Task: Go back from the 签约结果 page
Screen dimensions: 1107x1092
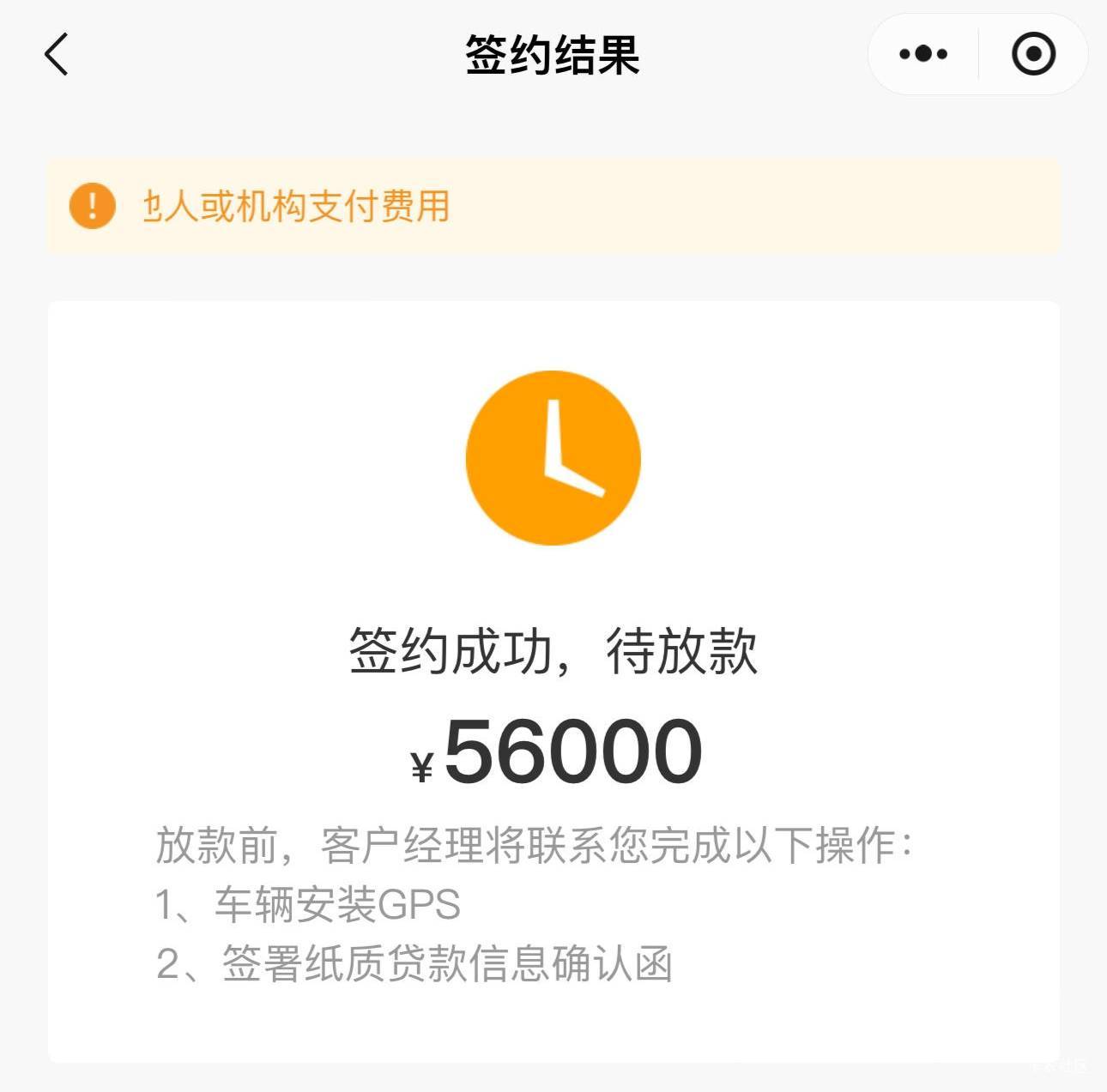Action: click(x=57, y=55)
